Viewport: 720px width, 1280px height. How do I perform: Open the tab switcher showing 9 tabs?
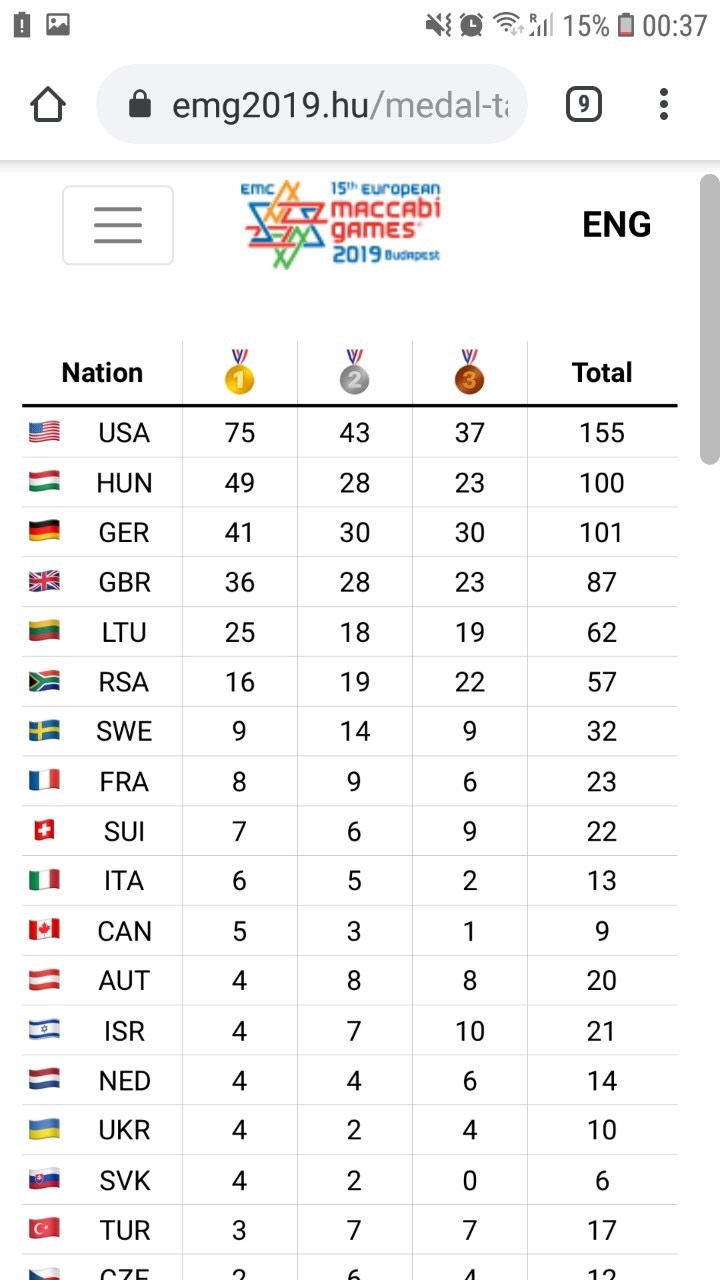pos(584,104)
